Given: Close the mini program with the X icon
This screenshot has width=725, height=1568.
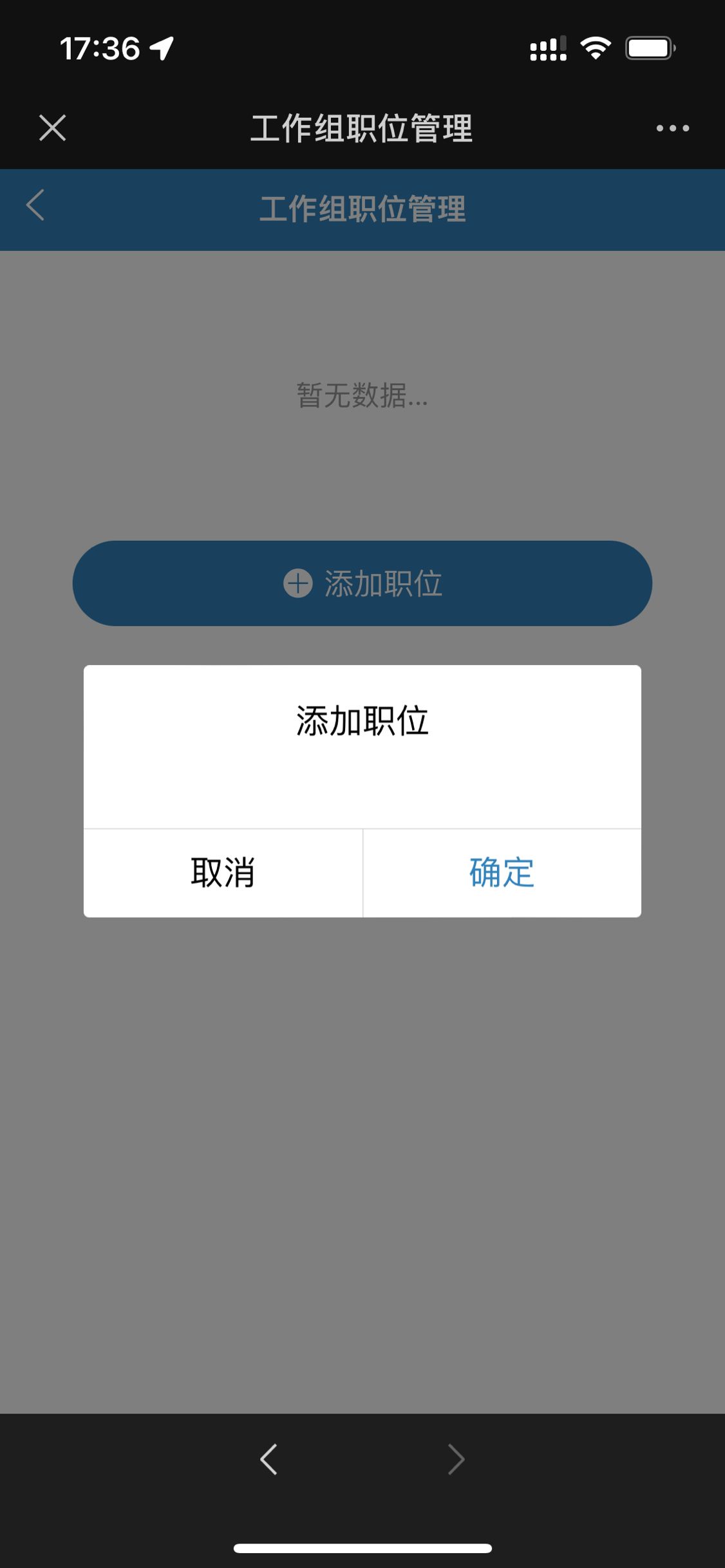Looking at the screenshot, I should 52,127.
